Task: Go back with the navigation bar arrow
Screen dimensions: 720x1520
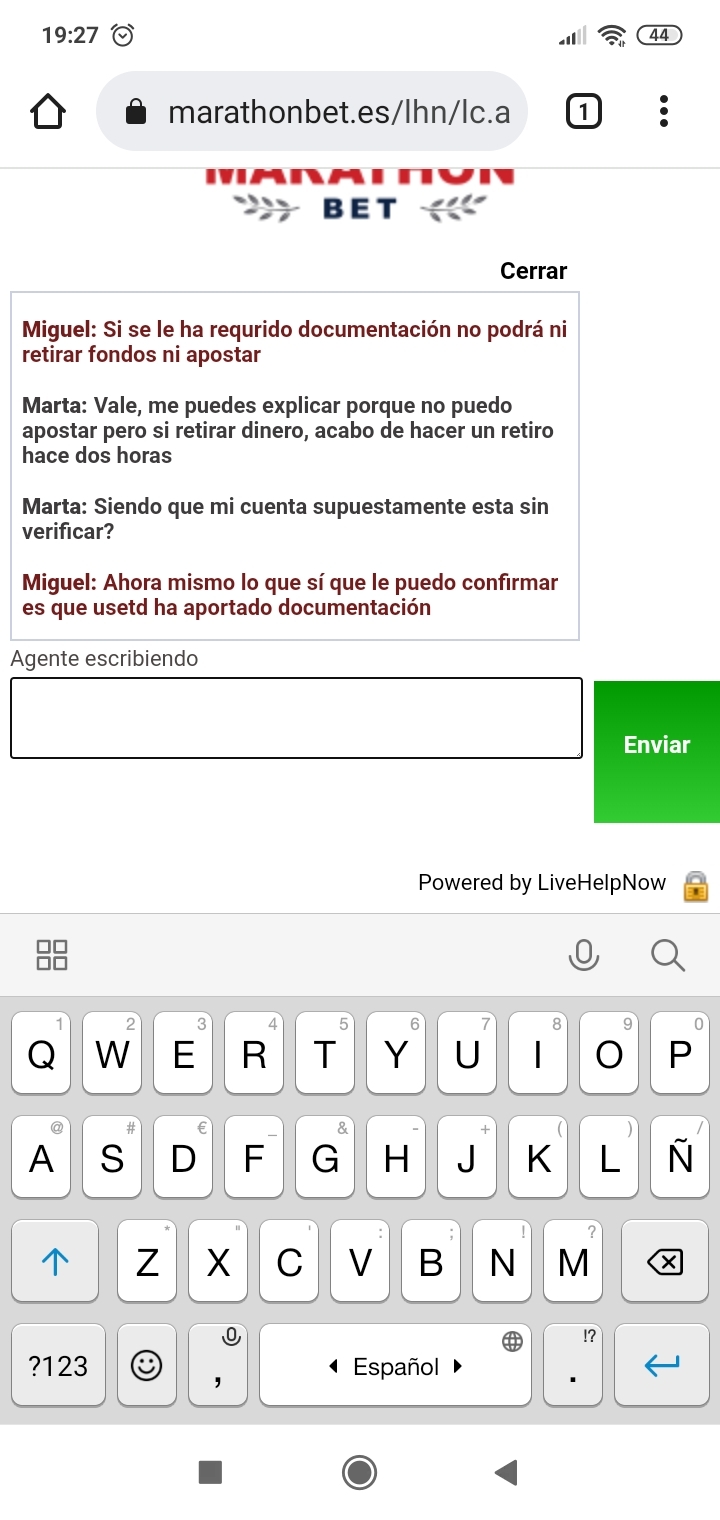Action: point(506,1472)
